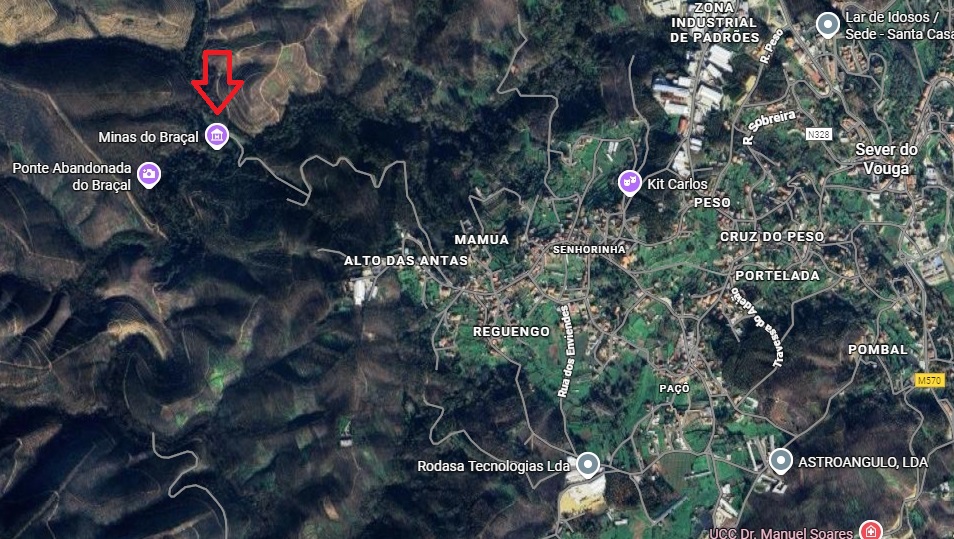Tap the Kit Carlos place marker
The width and height of the screenshot is (954, 539).
(x=630, y=182)
